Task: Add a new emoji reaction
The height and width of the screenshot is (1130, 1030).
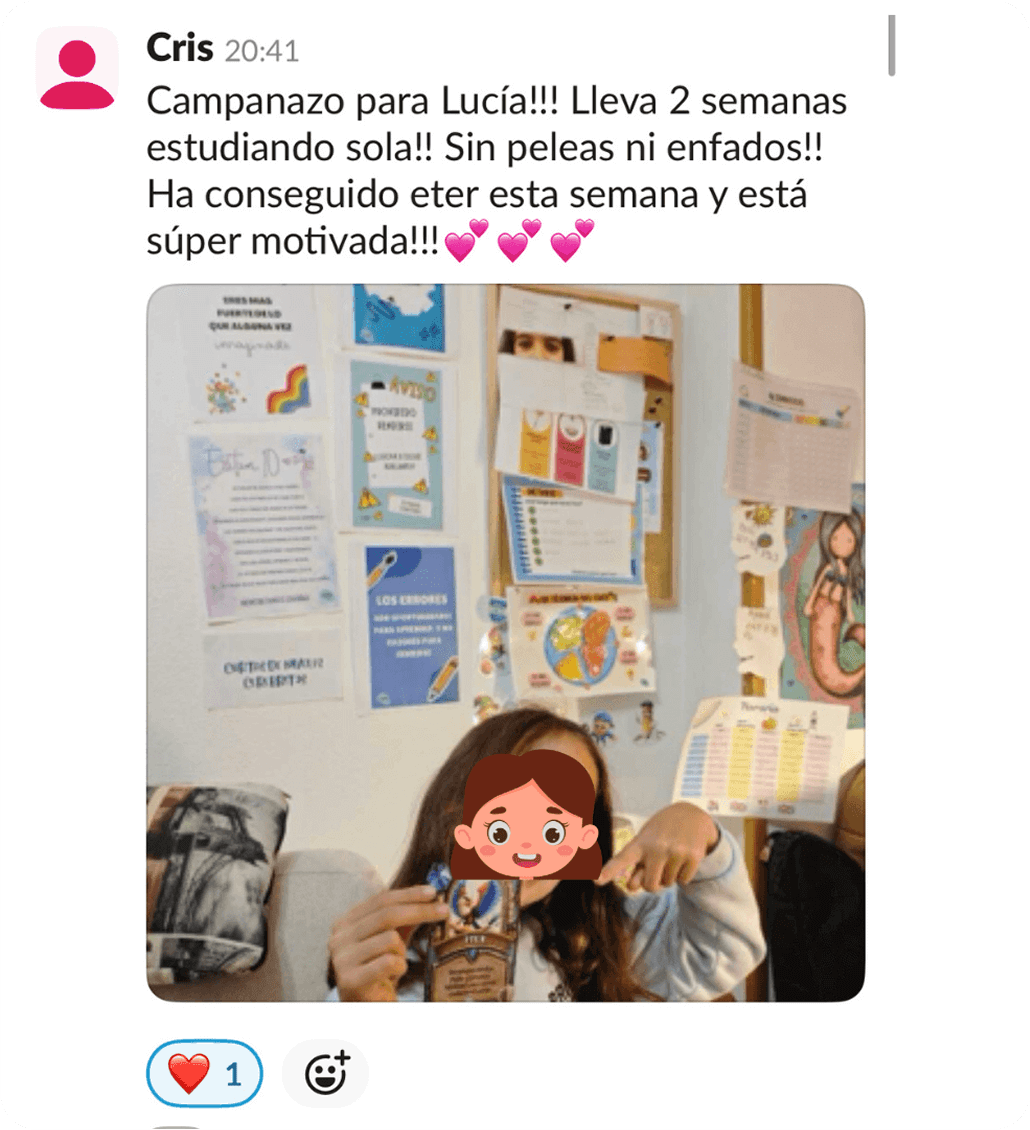Action: click(325, 1074)
